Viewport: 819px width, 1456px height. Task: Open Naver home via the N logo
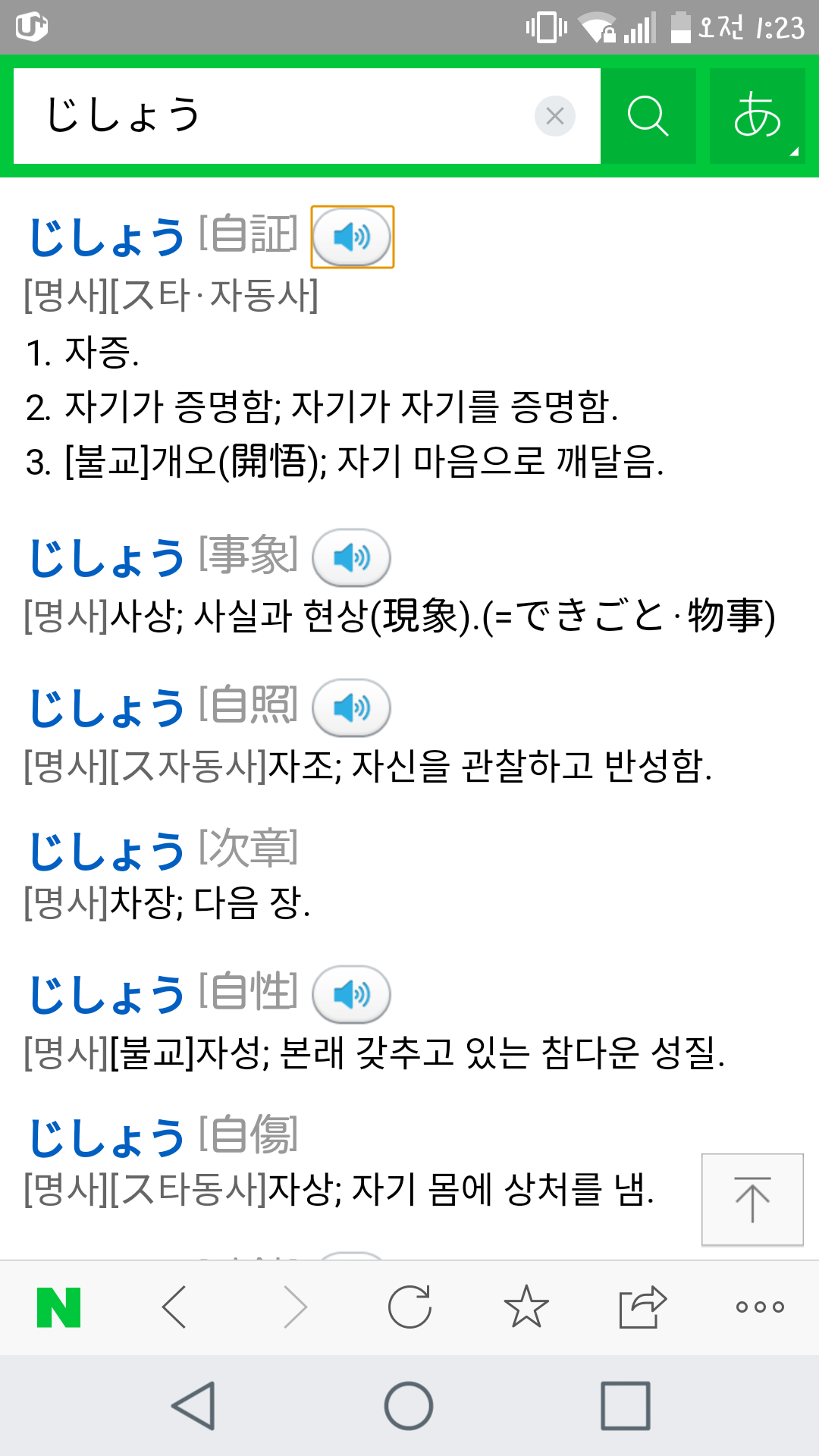[59, 1307]
